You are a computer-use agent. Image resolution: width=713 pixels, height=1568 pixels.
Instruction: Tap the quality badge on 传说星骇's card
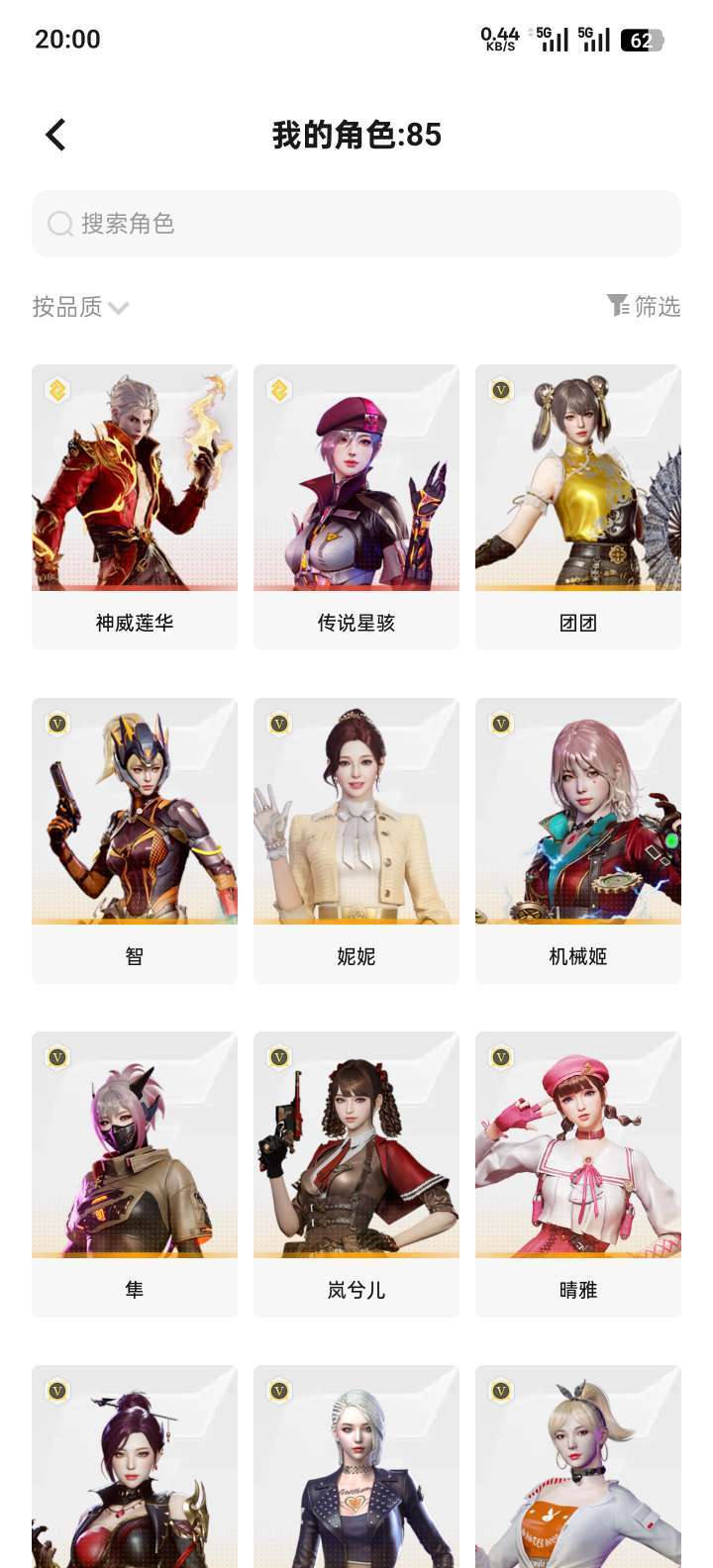pyautogui.click(x=277, y=391)
